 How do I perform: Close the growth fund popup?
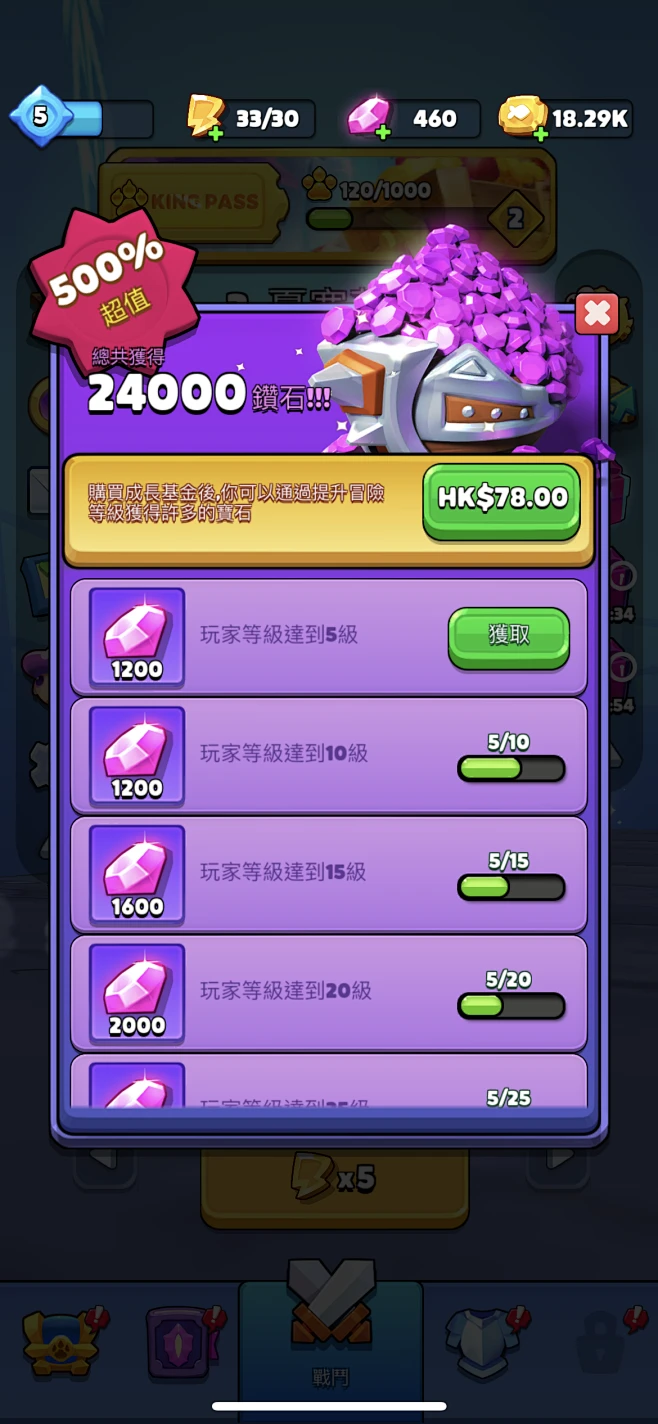[x=597, y=315]
